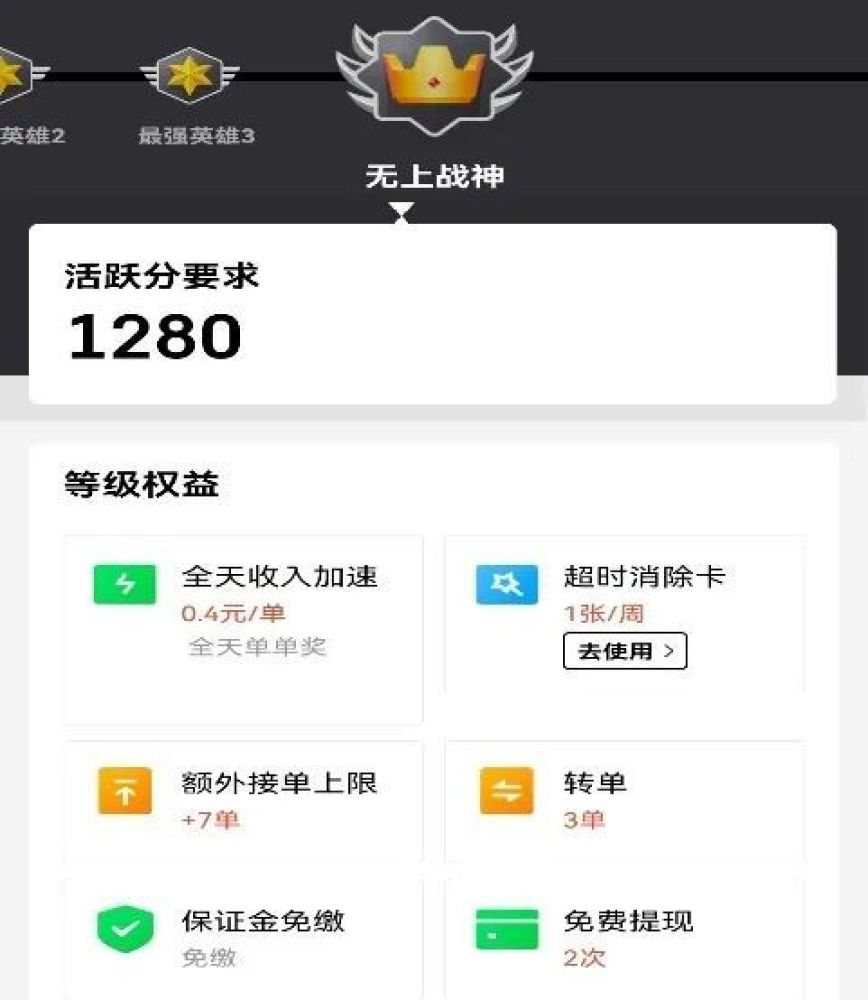Image resolution: width=868 pixels, height=1000 pixels.
Task: Open the 全天收入加速 benefit card
Action: click(243, 628)
